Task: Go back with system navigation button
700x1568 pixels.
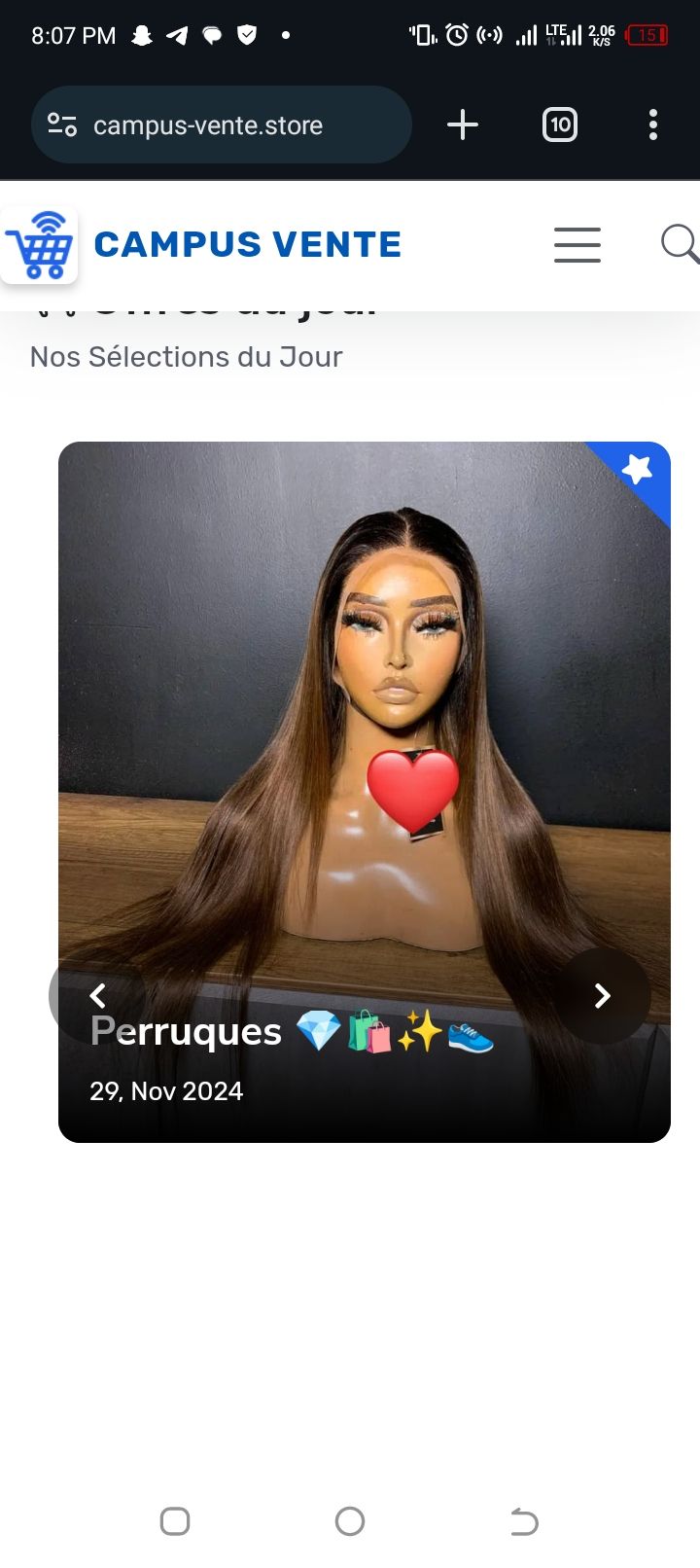Action: (524, 1521)
